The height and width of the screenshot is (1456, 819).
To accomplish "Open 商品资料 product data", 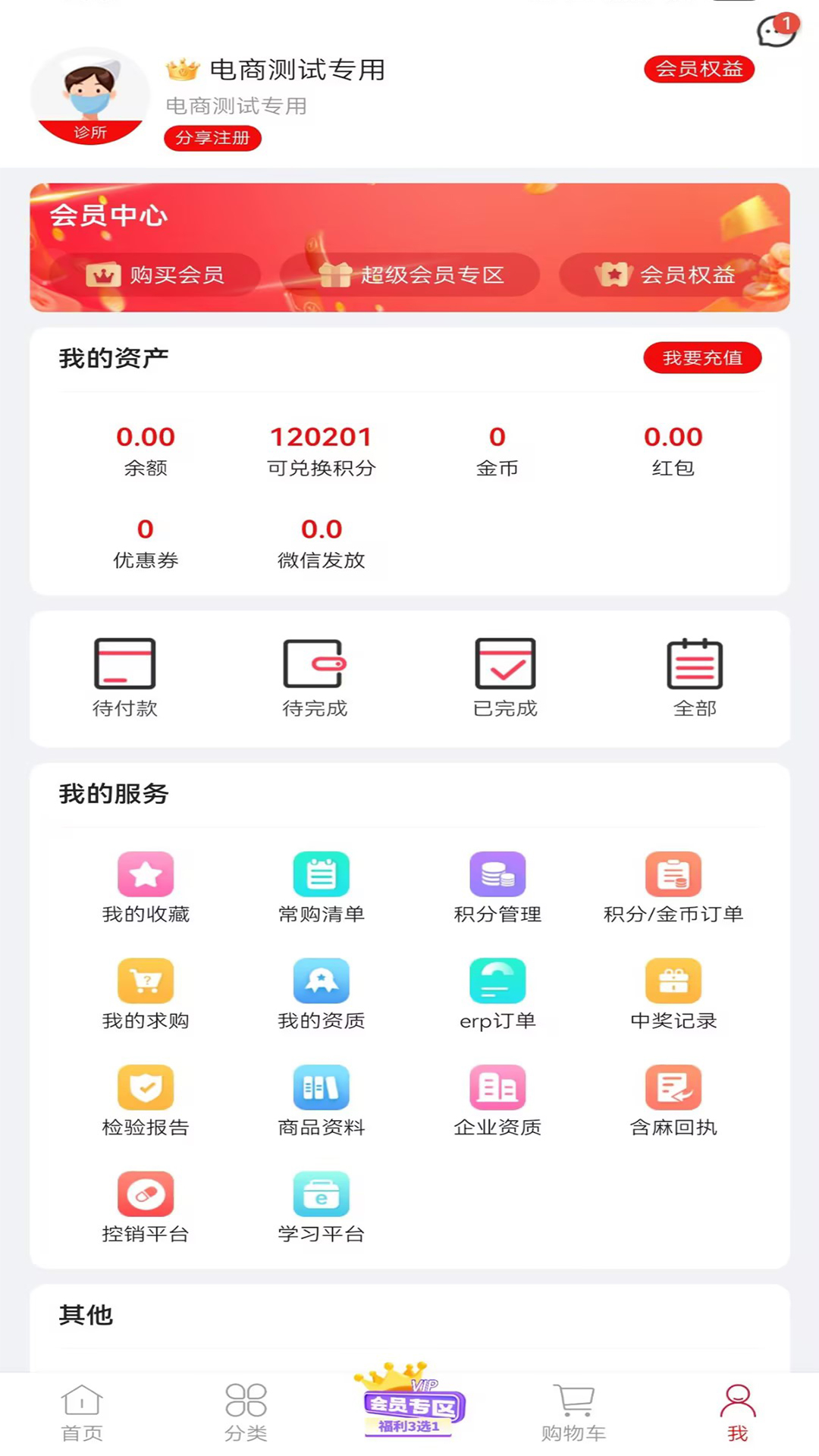I will click(x=322, y=1100).
